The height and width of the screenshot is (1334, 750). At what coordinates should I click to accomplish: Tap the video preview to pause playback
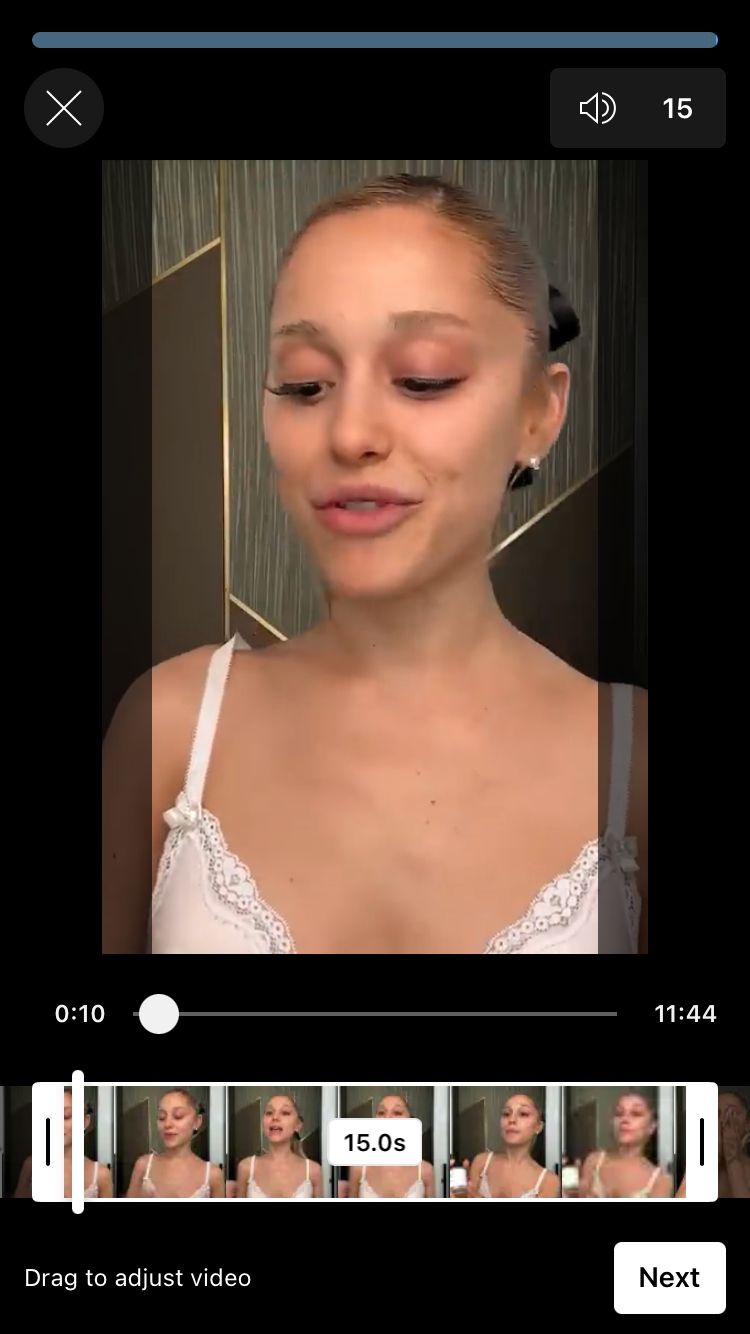click(x=375, y=556)
